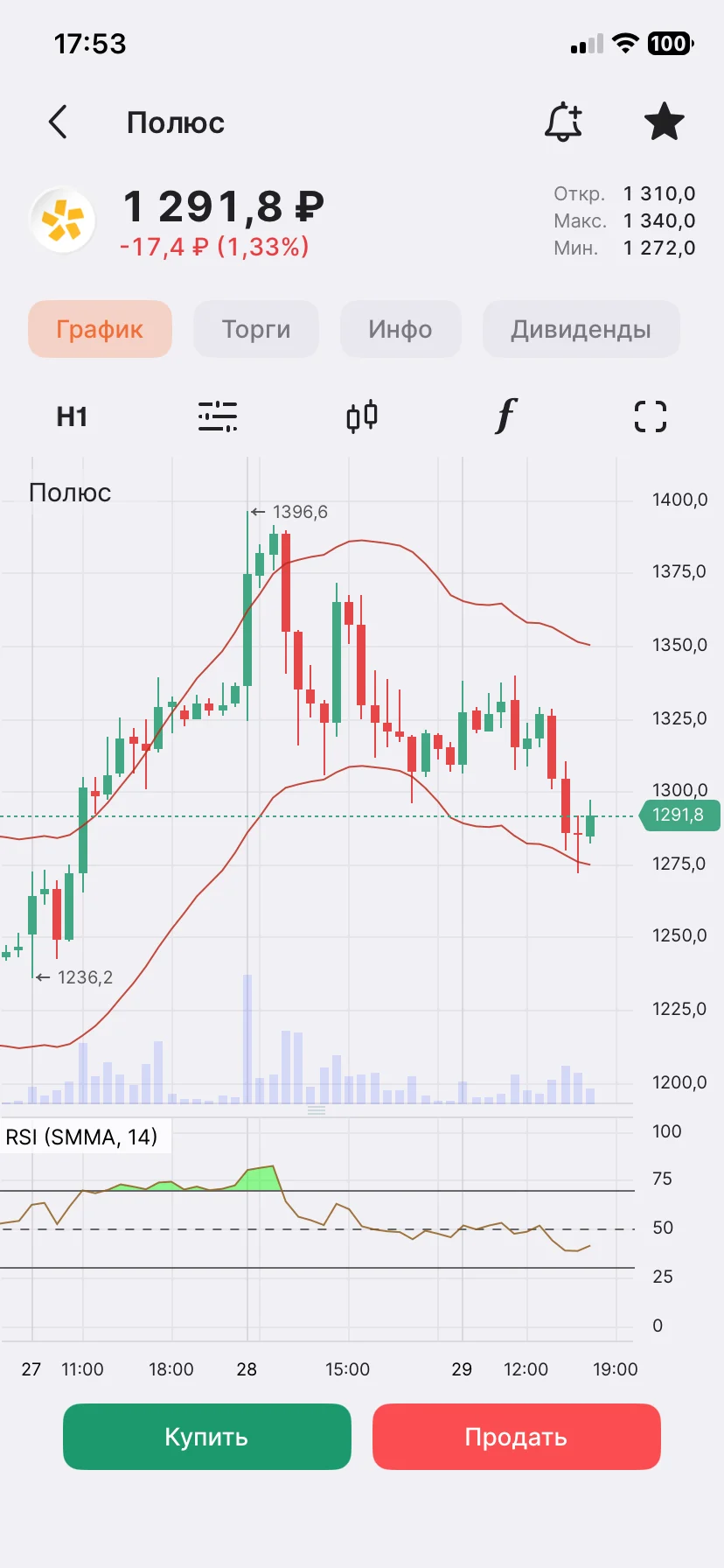View the Дивиденды tab
Viewport: 724px width, 1568px height.
pyautogui.click(x=581, y=329)
